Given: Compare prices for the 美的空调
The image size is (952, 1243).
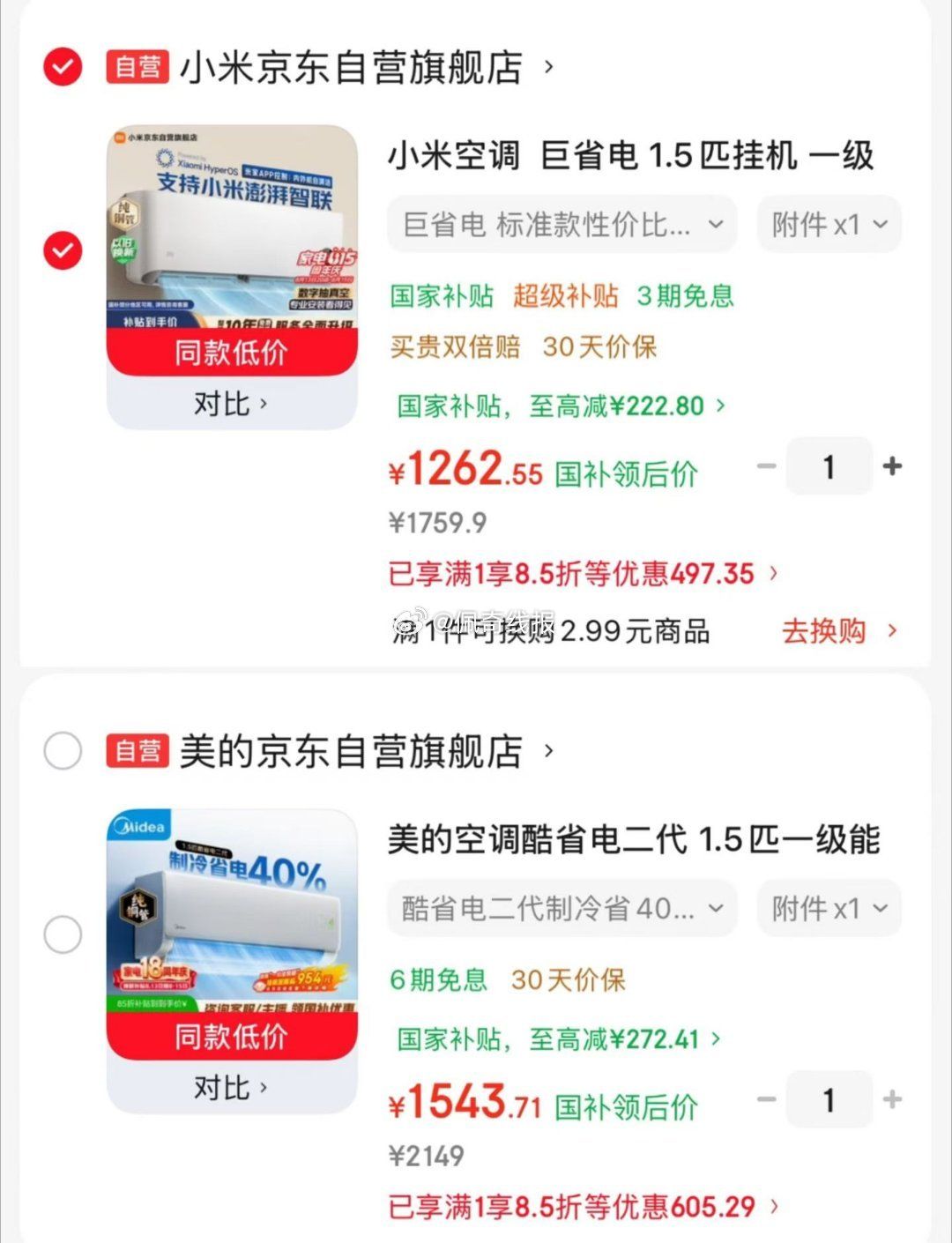Looking at the screenshot, I should coord(232,1088).
